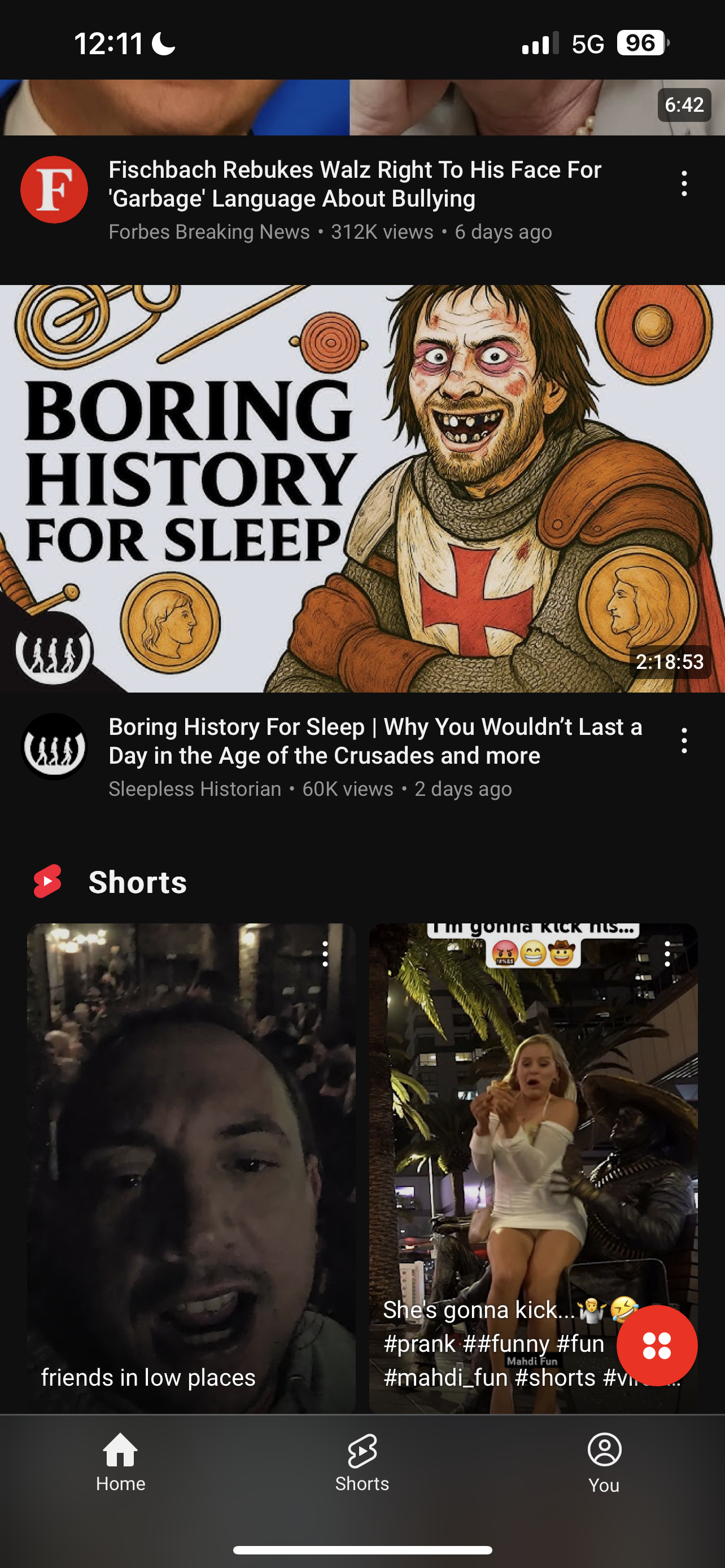This screenshot has height=1568, width=725.
Task: Open options for the Fischbach Rebukes Walz video
Action: click(684, 183)
